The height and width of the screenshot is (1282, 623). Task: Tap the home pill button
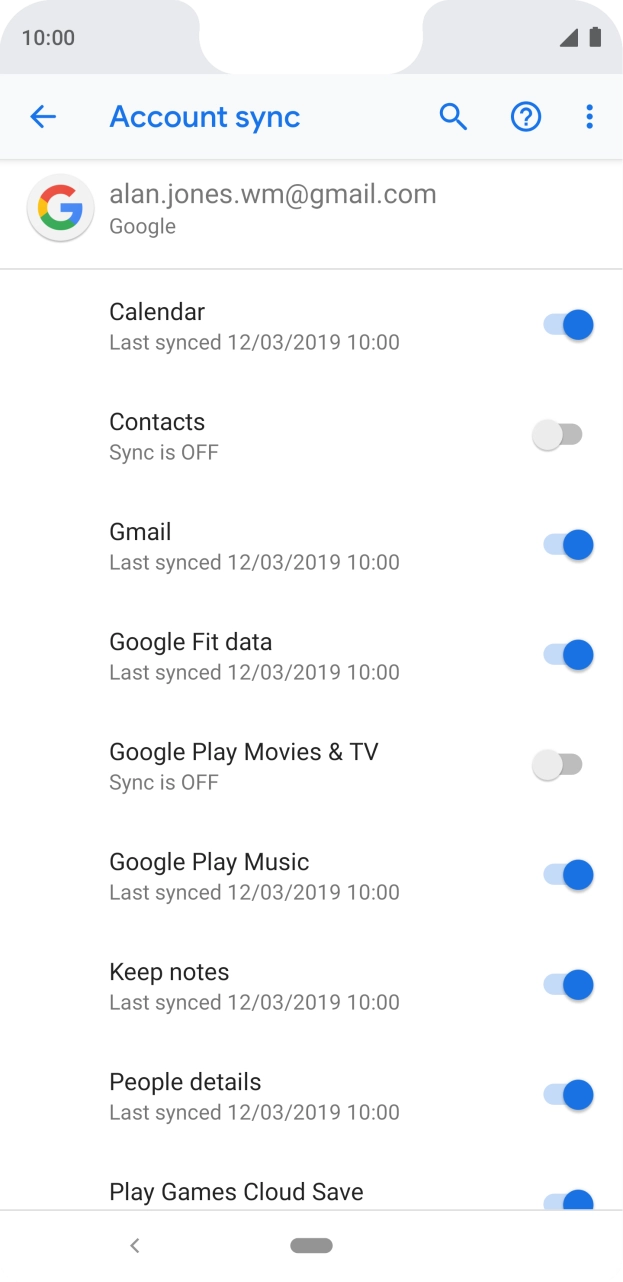click(311, 1245)
